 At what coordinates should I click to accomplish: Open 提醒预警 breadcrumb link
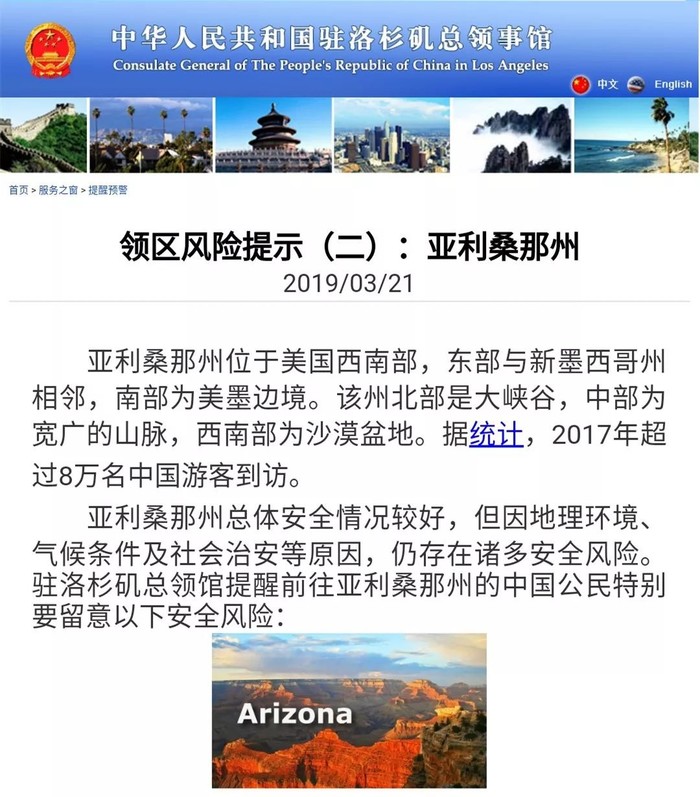click(x=108, y=190)
